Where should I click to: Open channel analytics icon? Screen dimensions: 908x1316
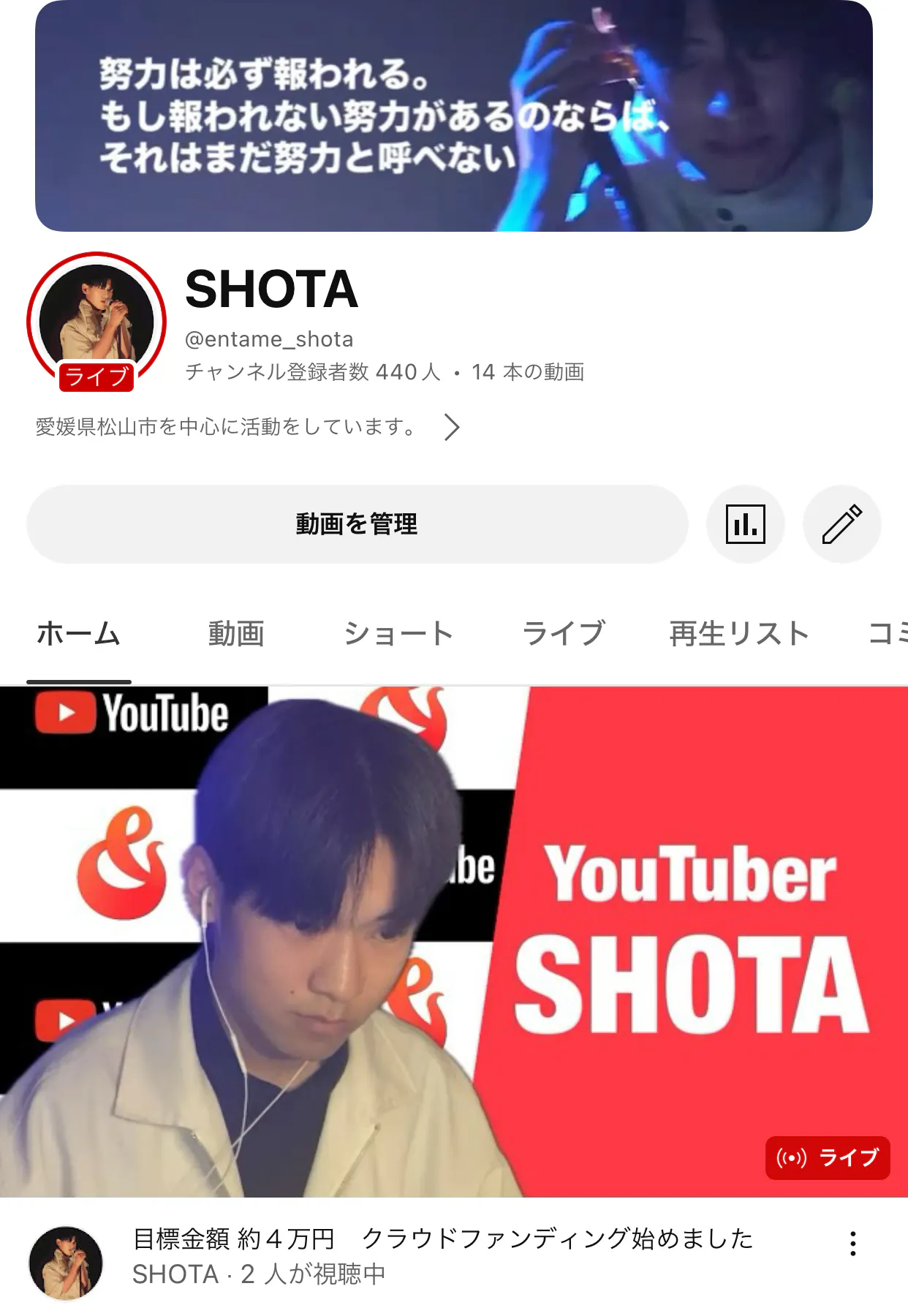click(745, 524)
